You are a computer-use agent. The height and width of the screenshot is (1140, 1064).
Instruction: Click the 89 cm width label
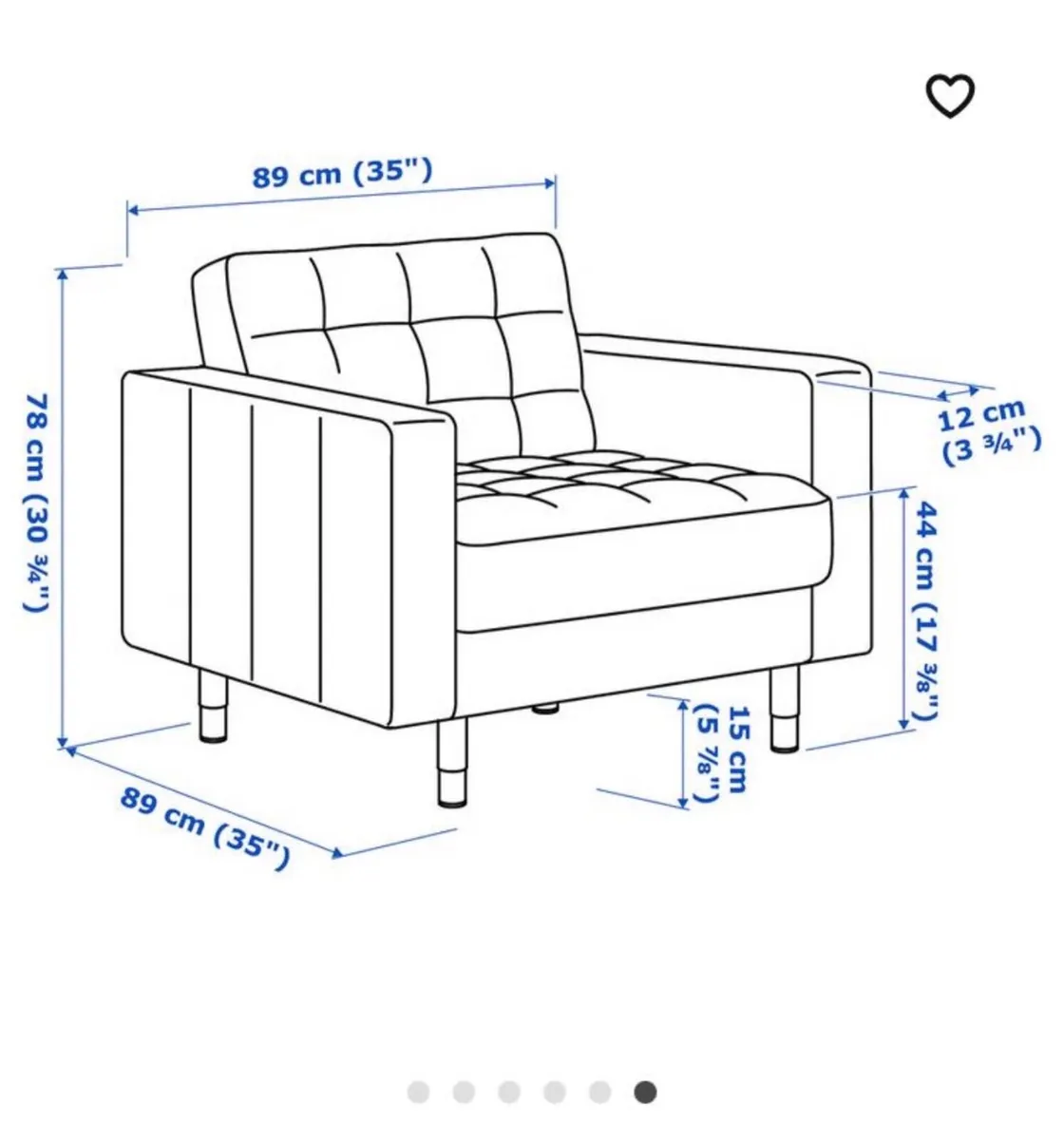(342, 174)
